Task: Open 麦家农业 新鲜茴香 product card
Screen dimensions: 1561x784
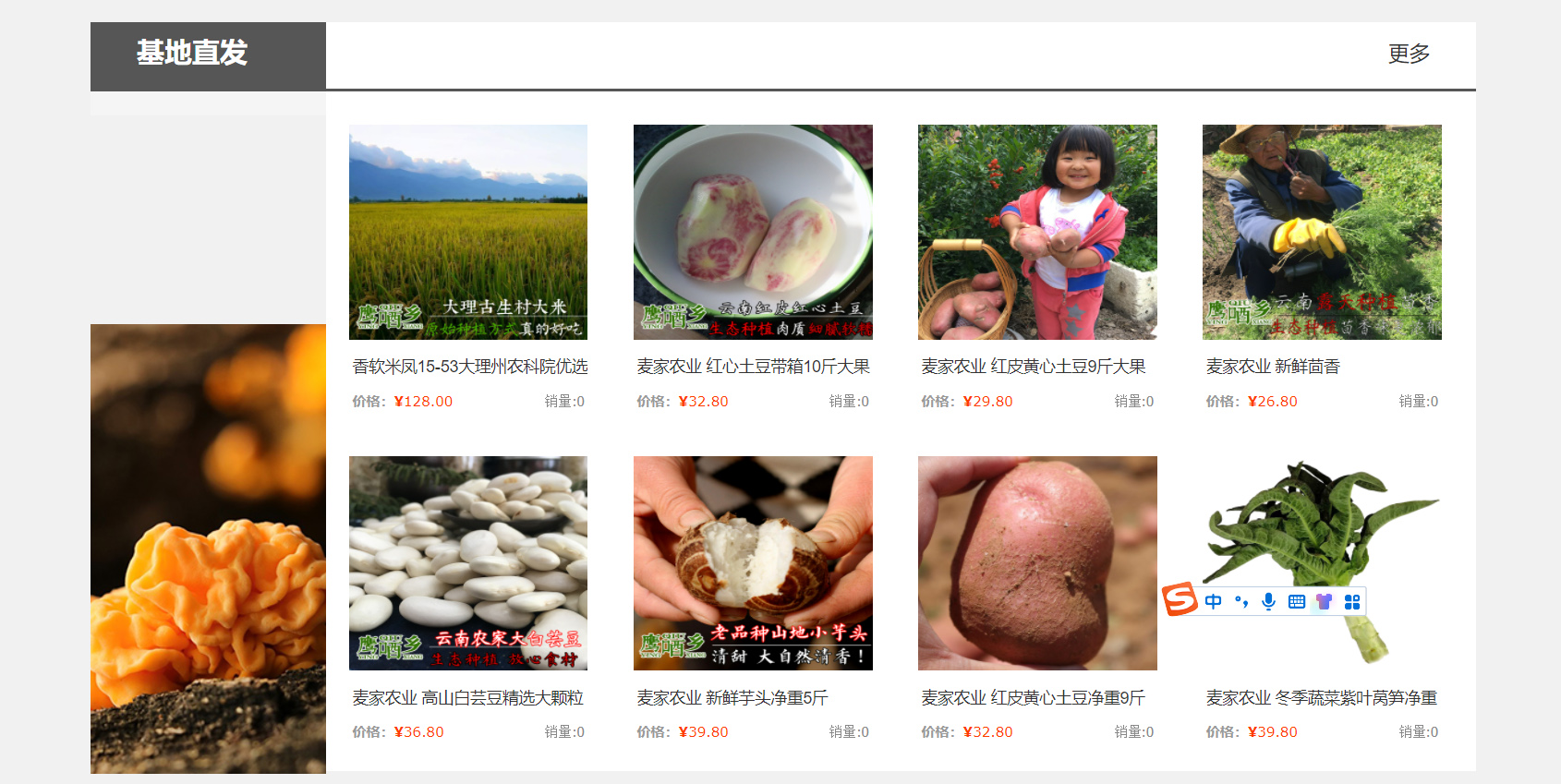Action: (1272, 367)
